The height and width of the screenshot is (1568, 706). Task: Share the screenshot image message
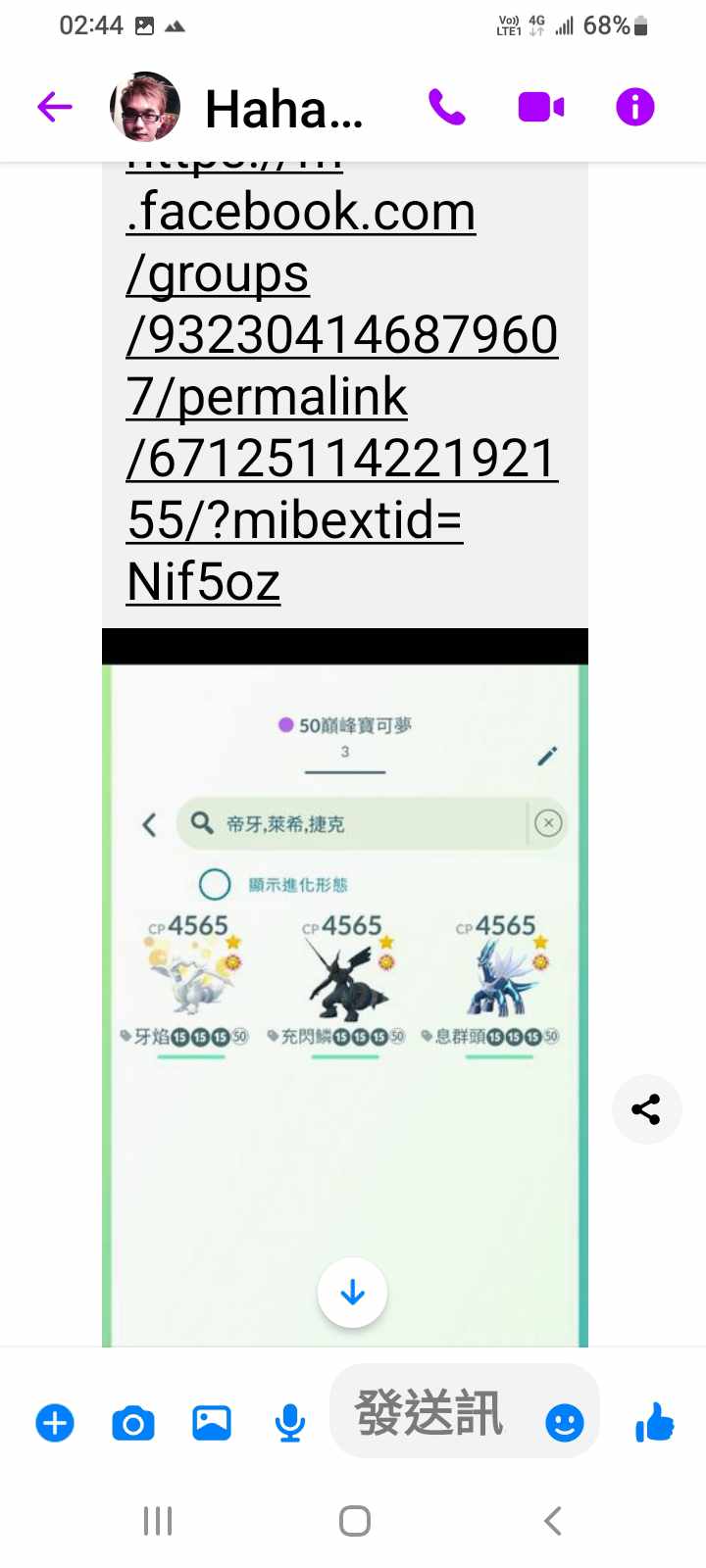coord(646,1109)
